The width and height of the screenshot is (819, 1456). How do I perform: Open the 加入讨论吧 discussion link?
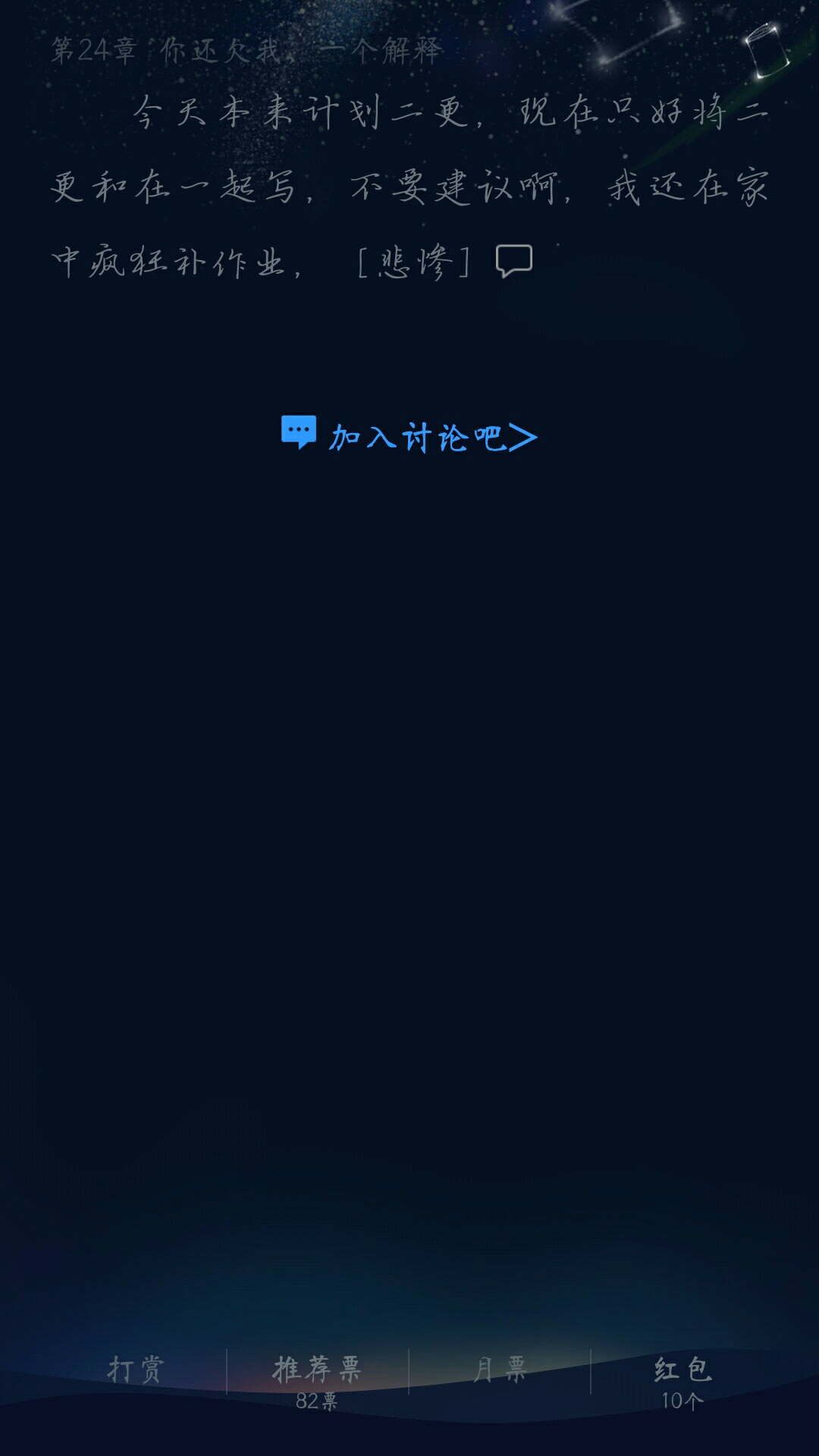coord(409,436)
